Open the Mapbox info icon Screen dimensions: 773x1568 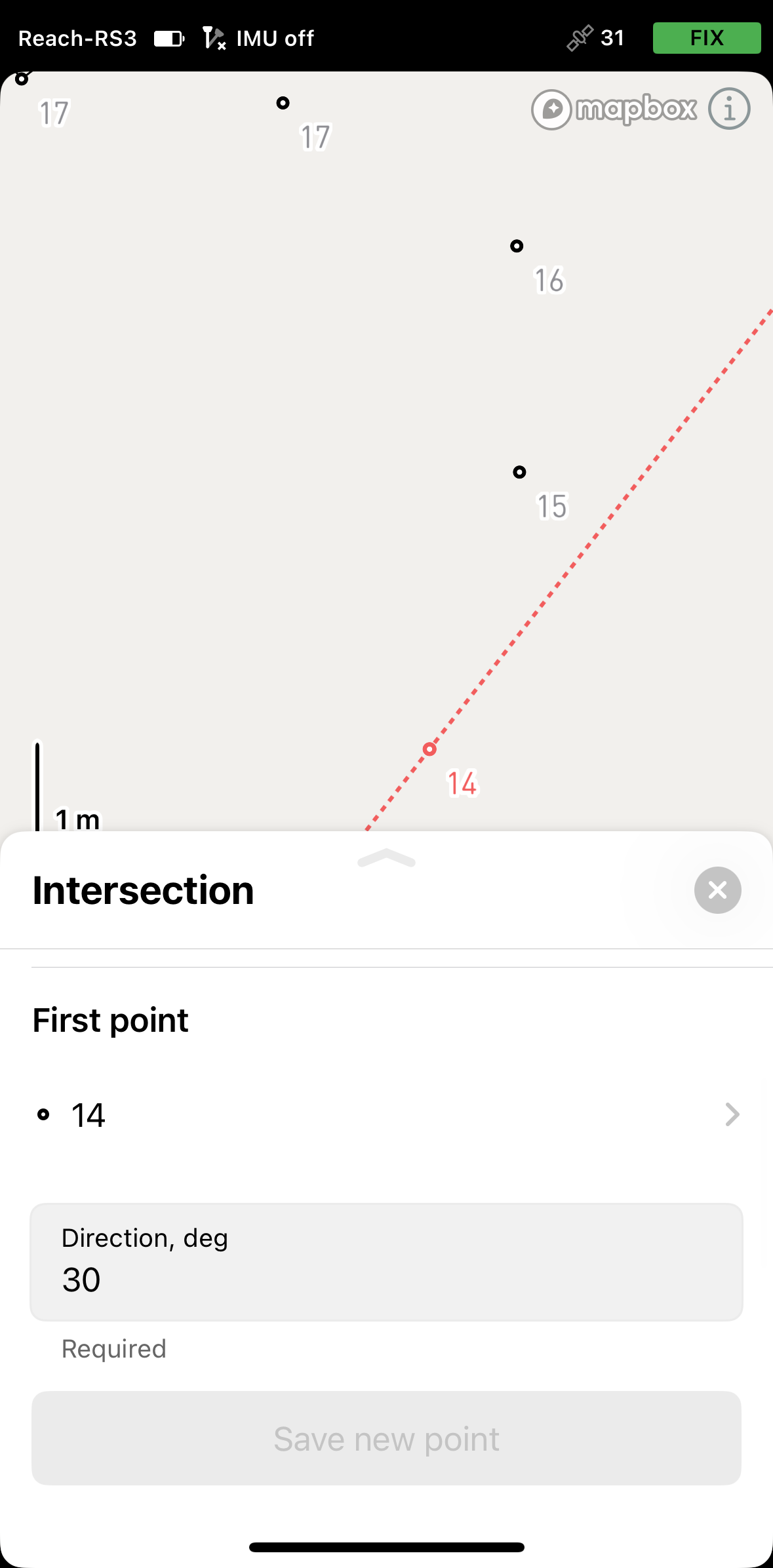(729, 109)
